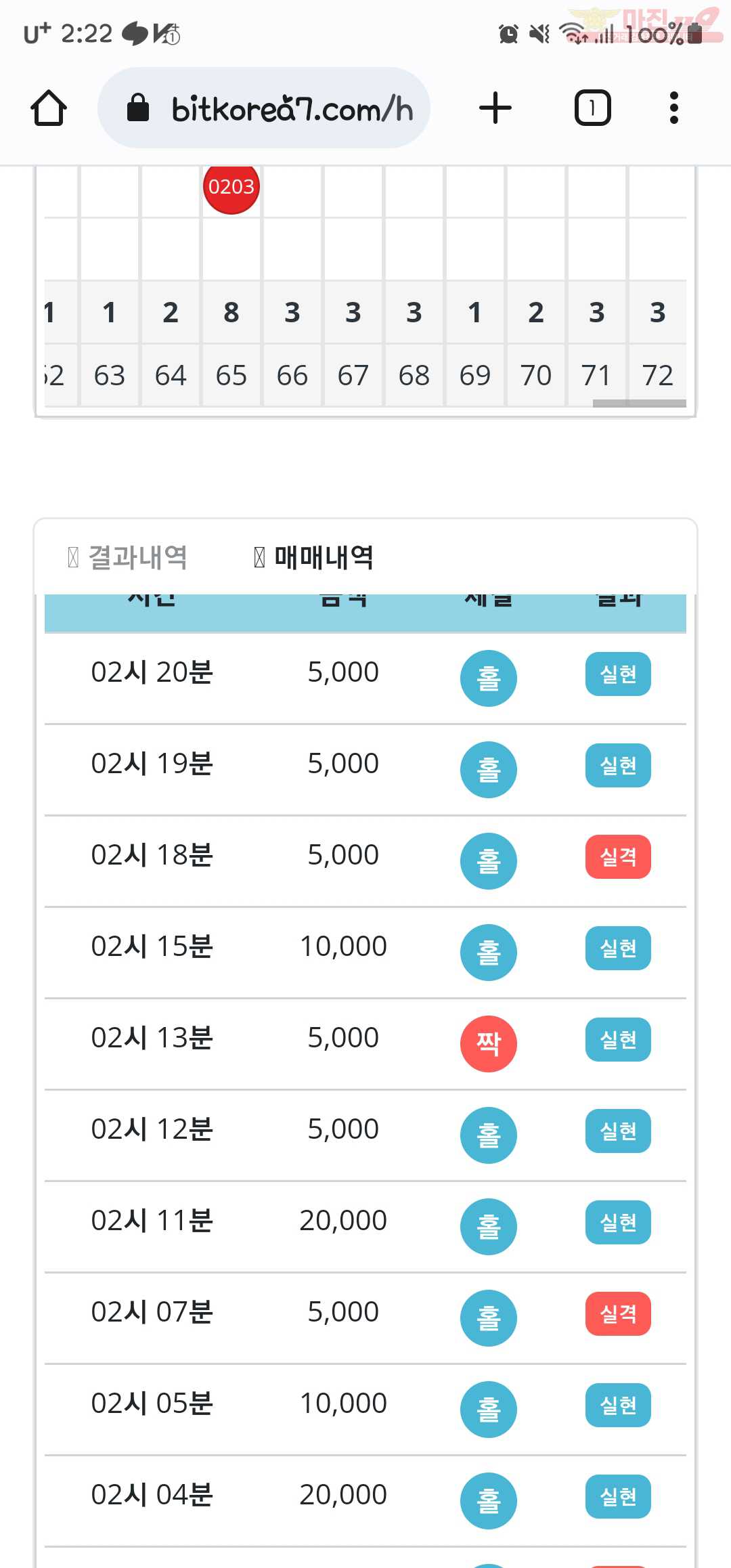This screenshot has height=1568, width=731.
Task: Open the browser overflow menu
Action: (x=673, y=108)
